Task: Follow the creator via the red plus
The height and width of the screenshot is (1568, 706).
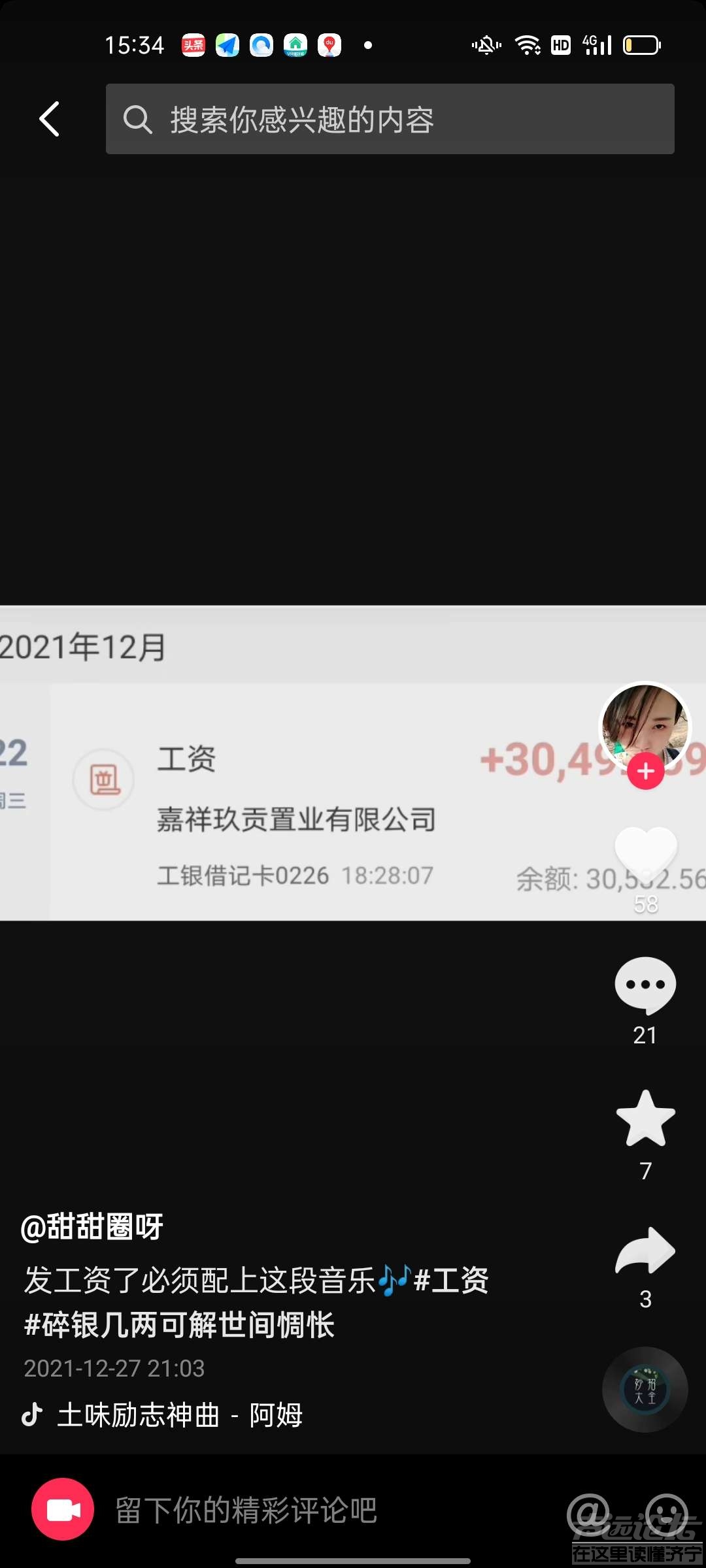Action: 646,772
